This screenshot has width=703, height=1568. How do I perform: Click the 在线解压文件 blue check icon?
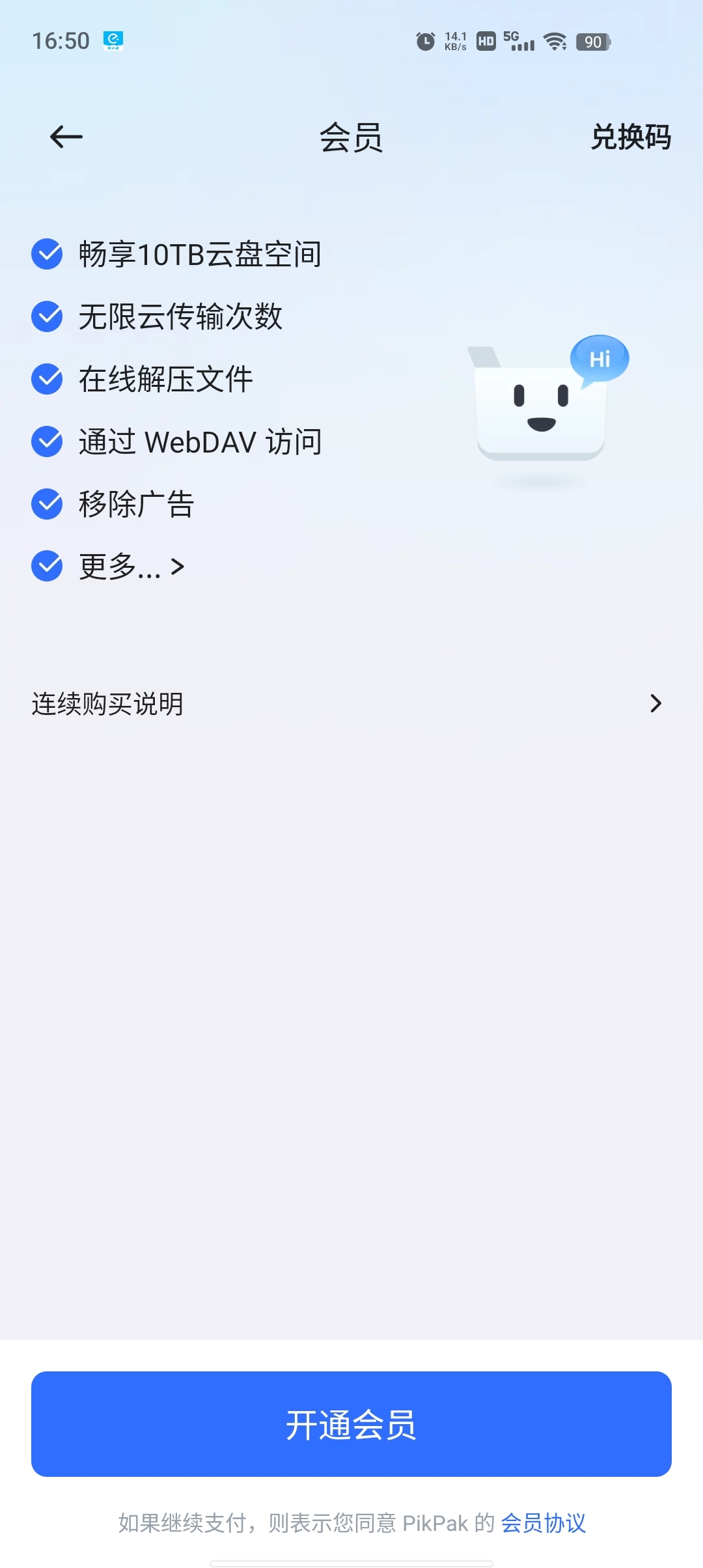coord(46,380)
